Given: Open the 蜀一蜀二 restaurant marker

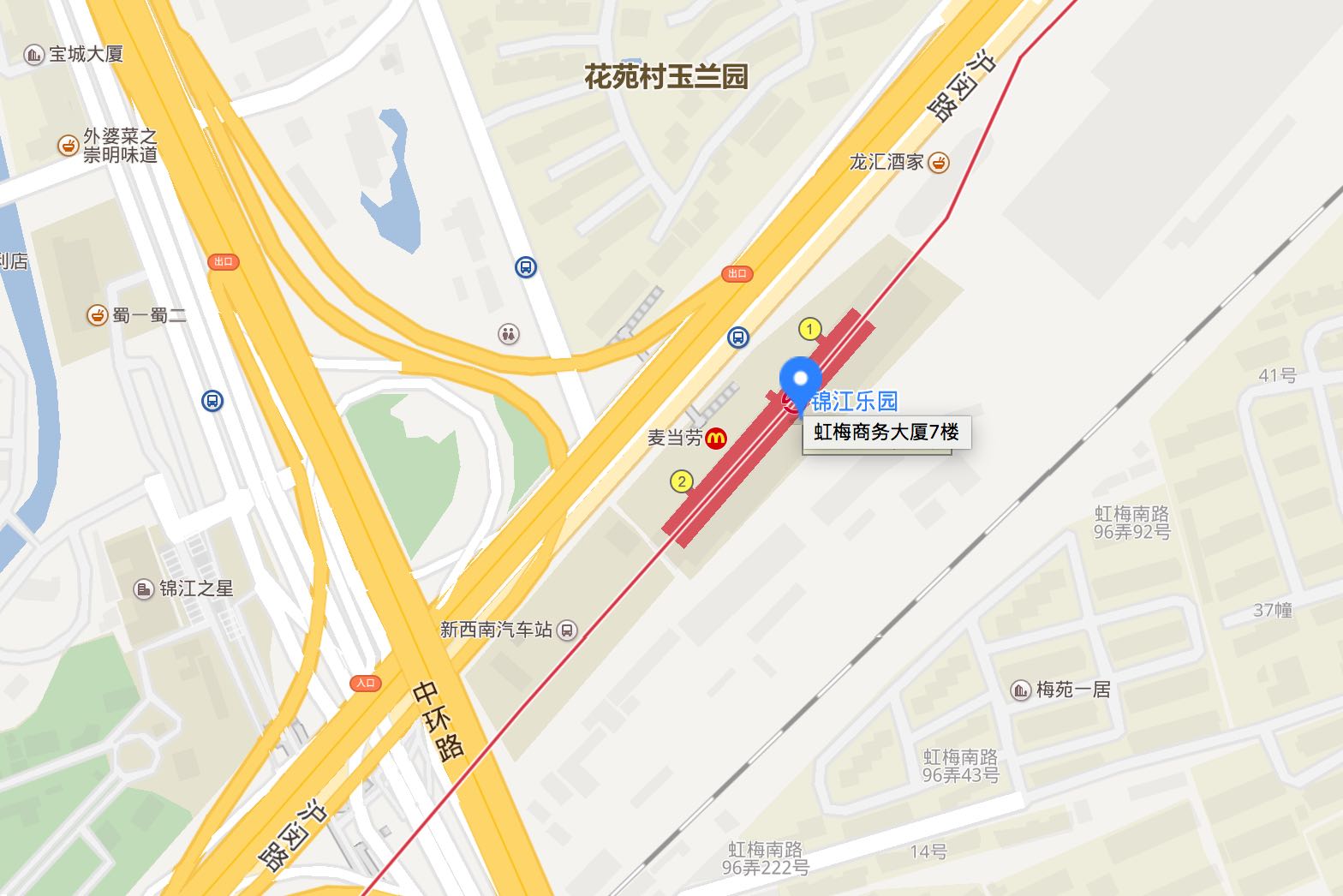Looking at the screenshot, I should [x=98, y=315].
